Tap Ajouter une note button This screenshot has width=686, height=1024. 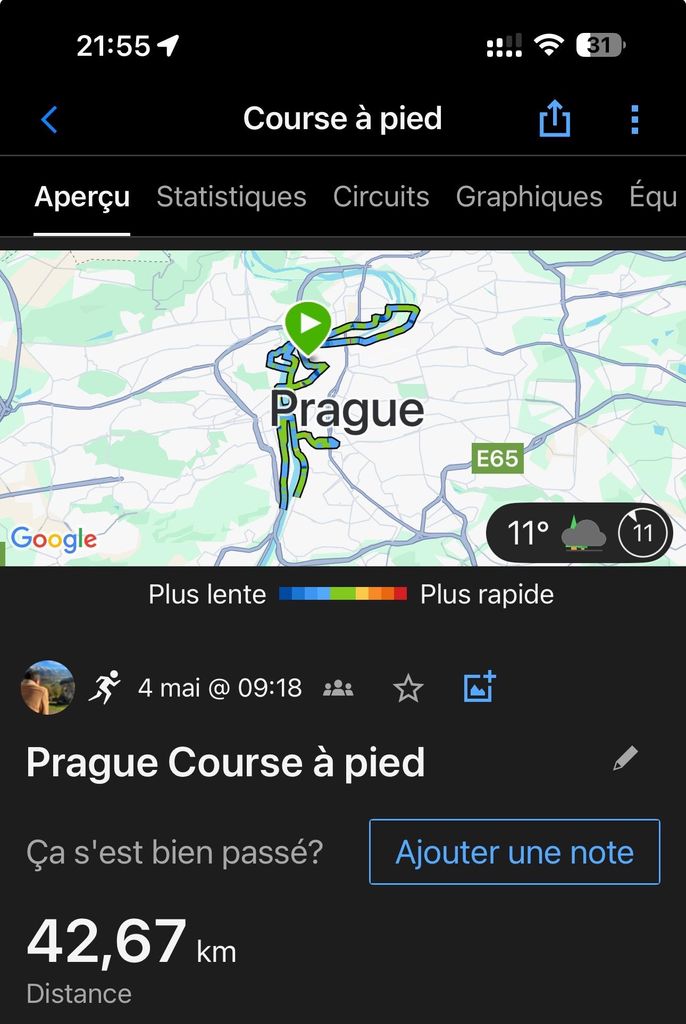click(514, 852)
